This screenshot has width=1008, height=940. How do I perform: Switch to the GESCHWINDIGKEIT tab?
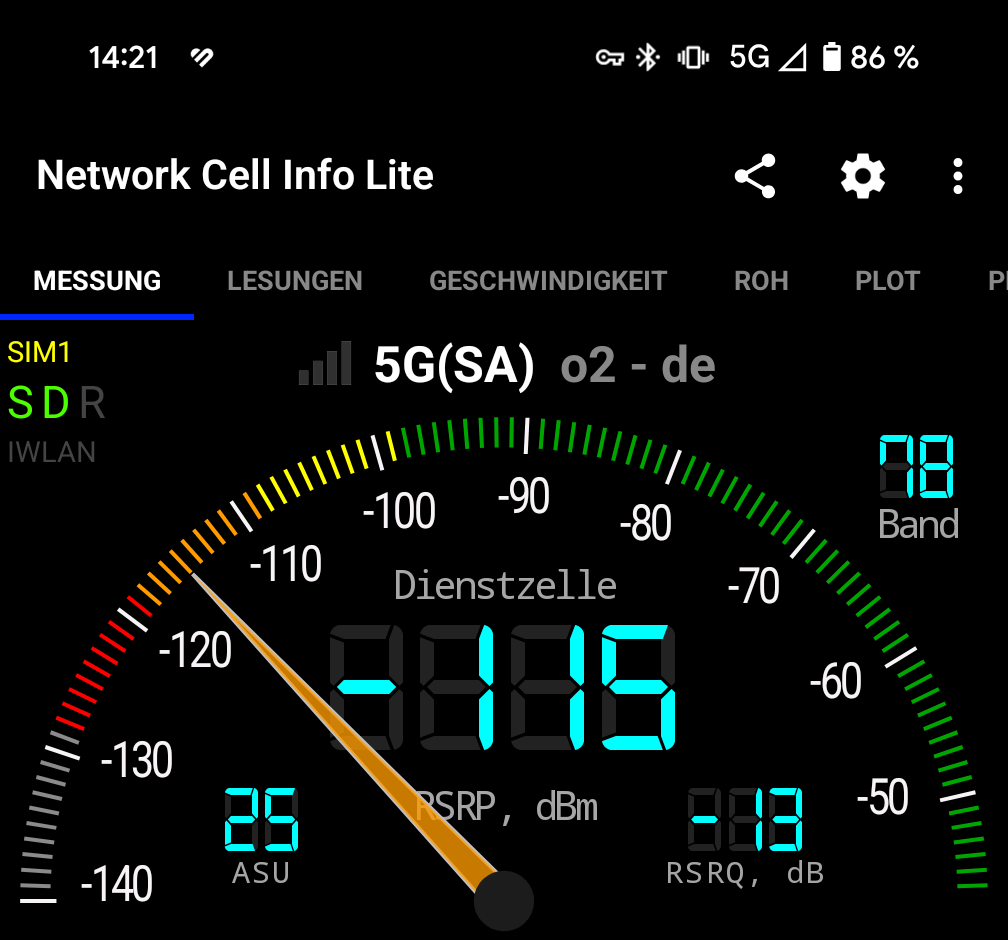pyautogui.click(x=547, y=281)
